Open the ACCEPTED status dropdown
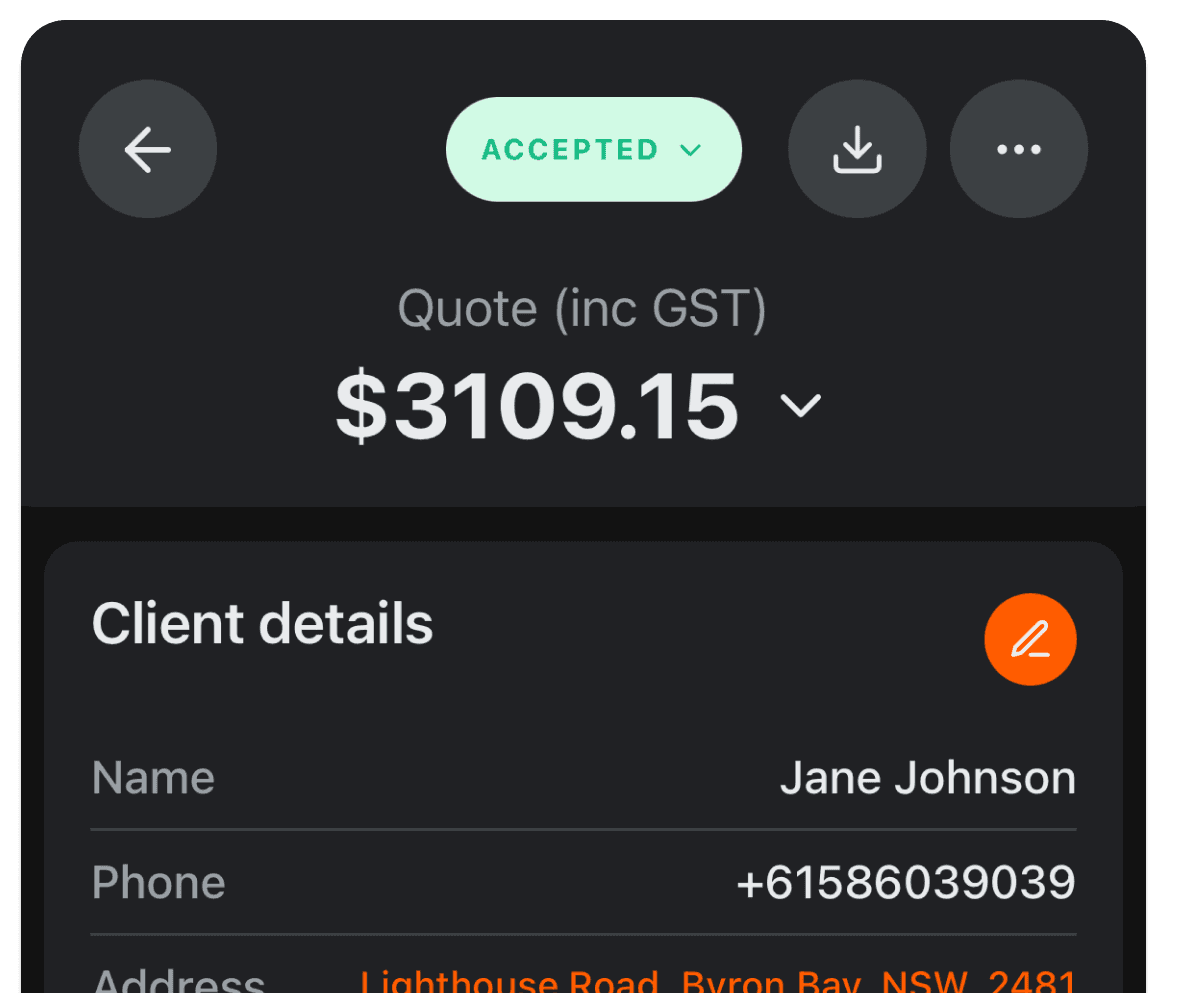The width and height of the screenshot is (1177, 993). pyautogui.click(x=594, y=149)
